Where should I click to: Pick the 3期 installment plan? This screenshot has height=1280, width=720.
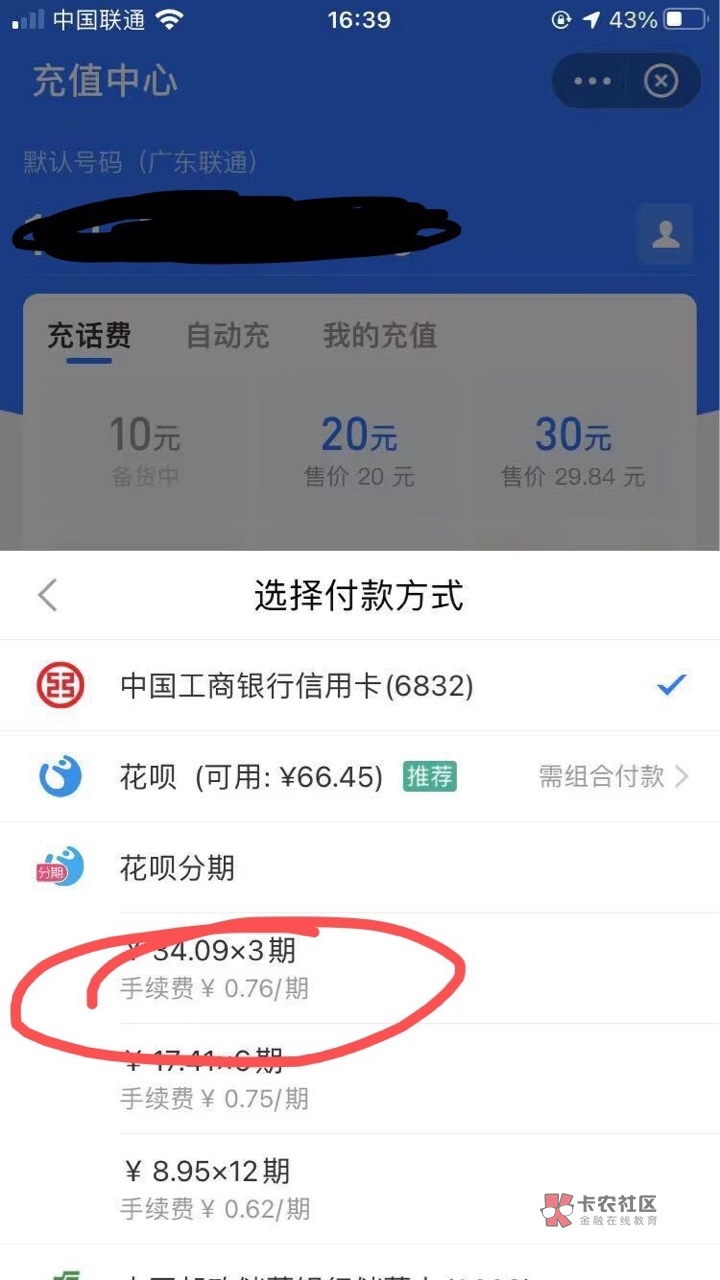pos(419,968)
